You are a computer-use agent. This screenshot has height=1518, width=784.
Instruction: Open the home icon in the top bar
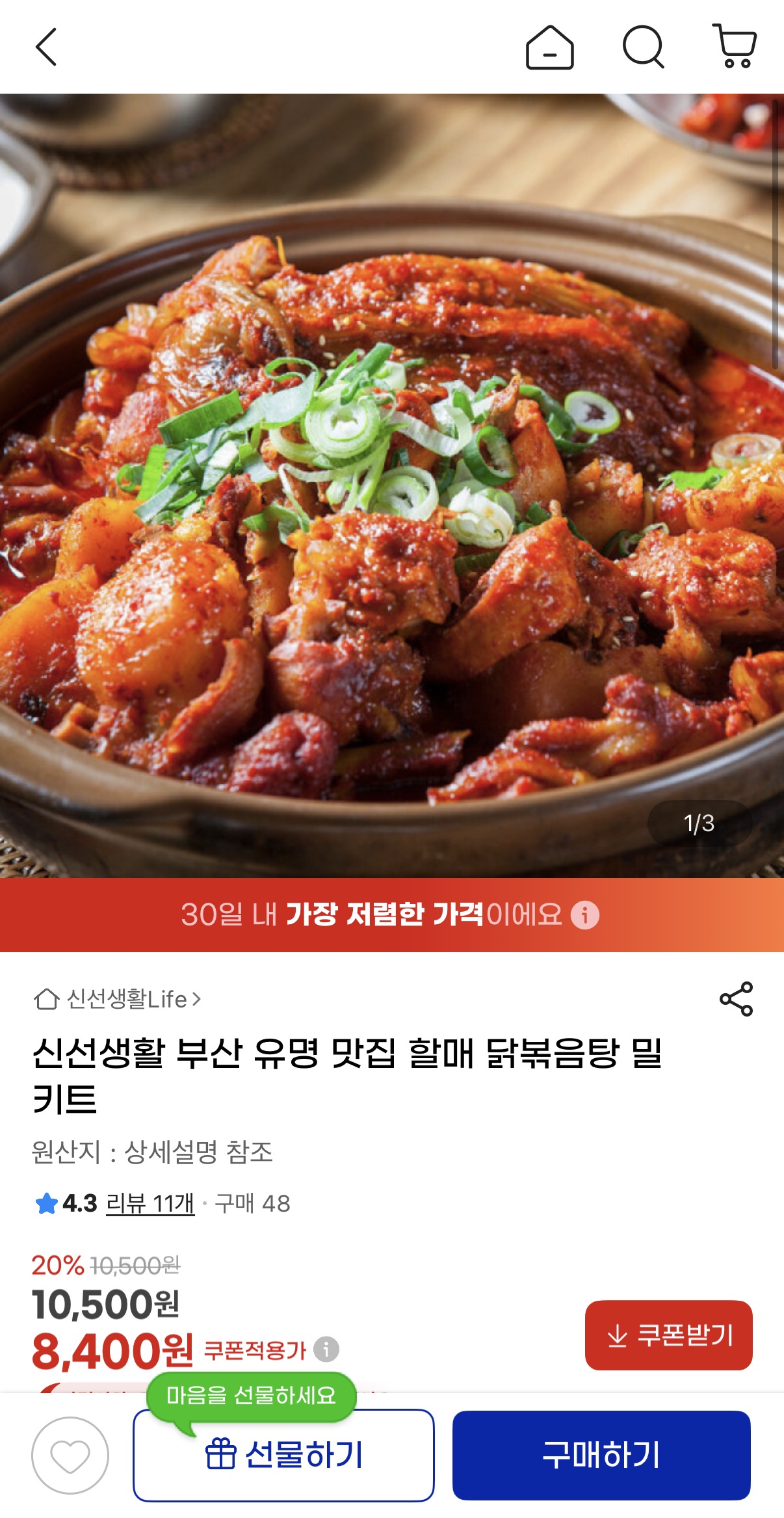549,47
